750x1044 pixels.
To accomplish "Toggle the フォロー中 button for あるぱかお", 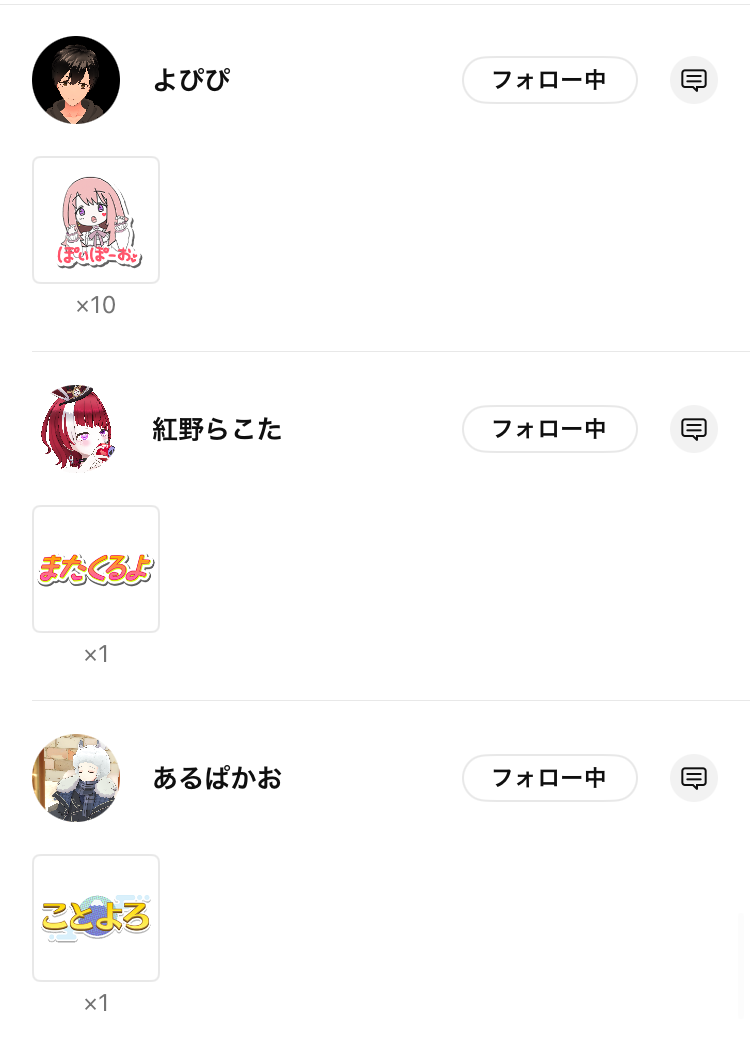I will (x=549, y=778).
